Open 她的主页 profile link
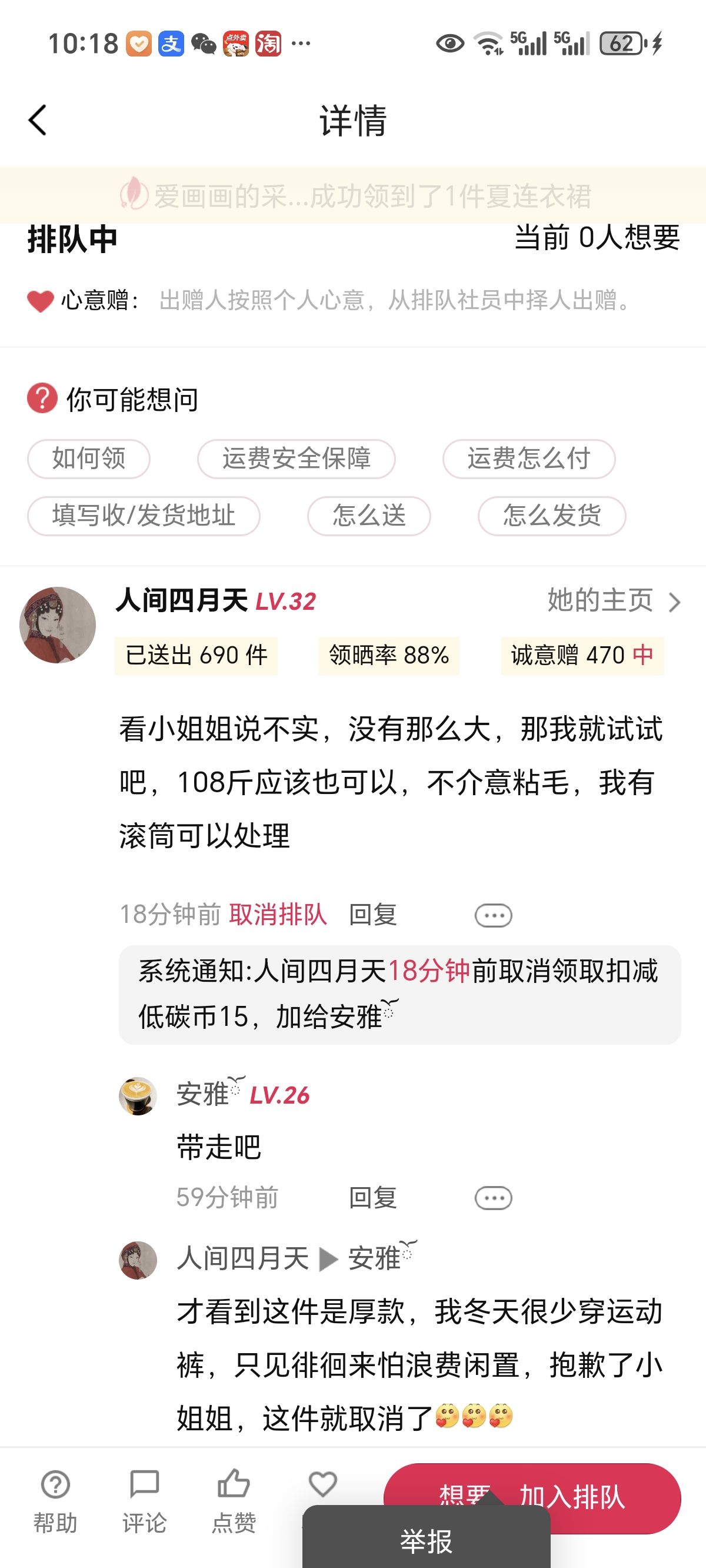Image resolution: width=706 pixels, height=1568 pixels. tap(614, 601)
